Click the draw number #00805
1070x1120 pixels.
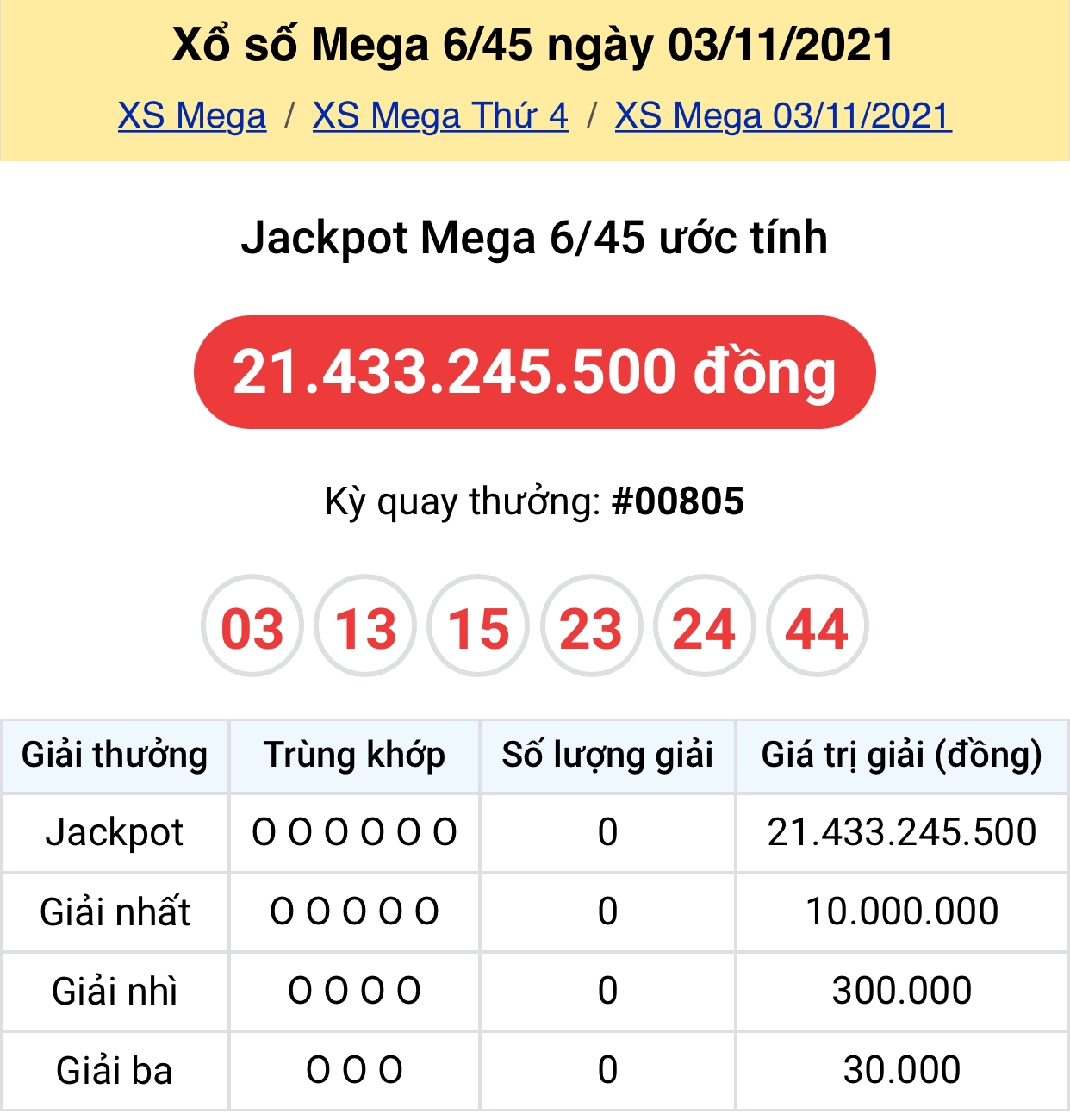680,500
